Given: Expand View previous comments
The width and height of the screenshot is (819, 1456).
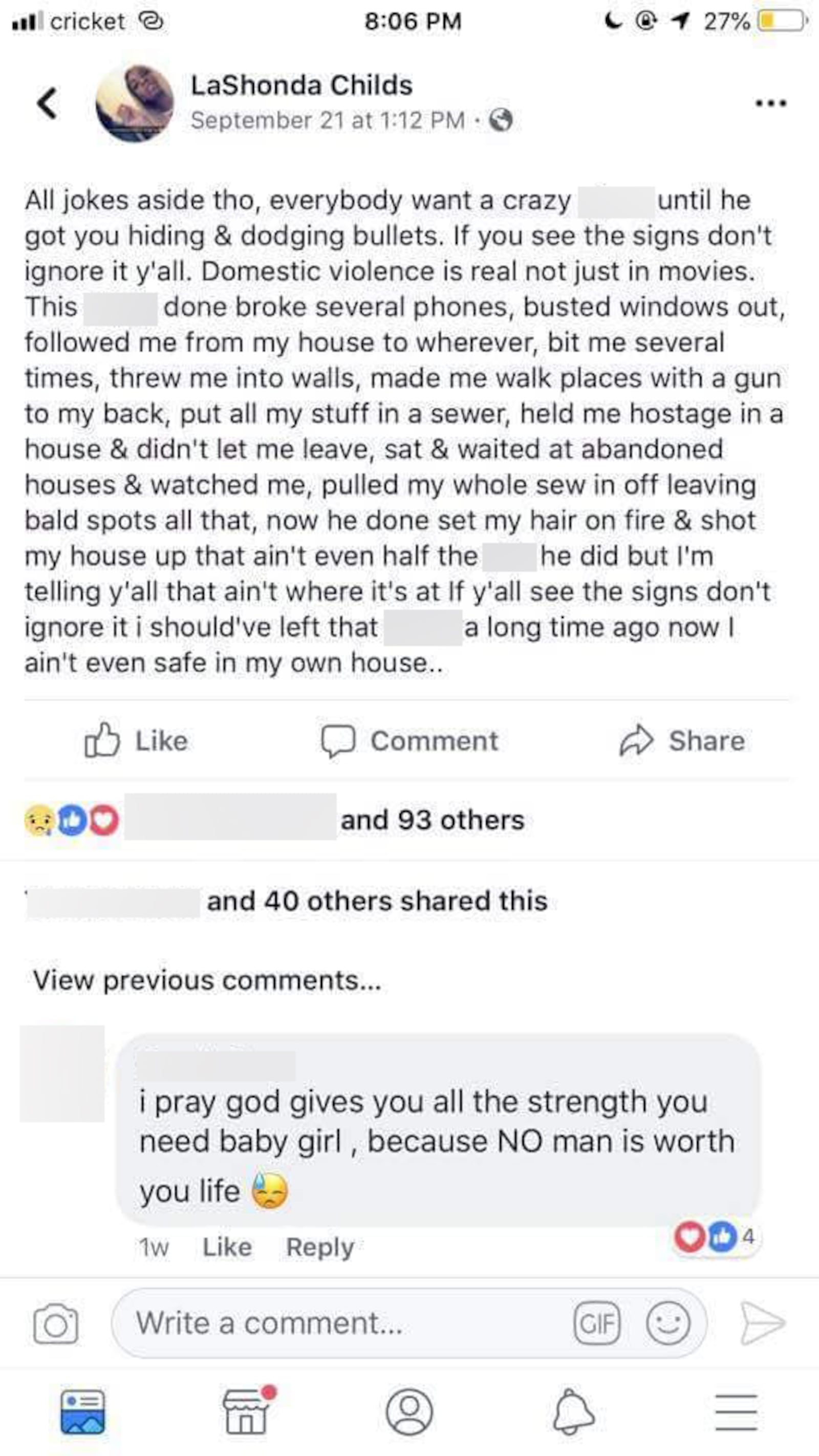Looking at the screenshot, I should [x=207, y=981].
